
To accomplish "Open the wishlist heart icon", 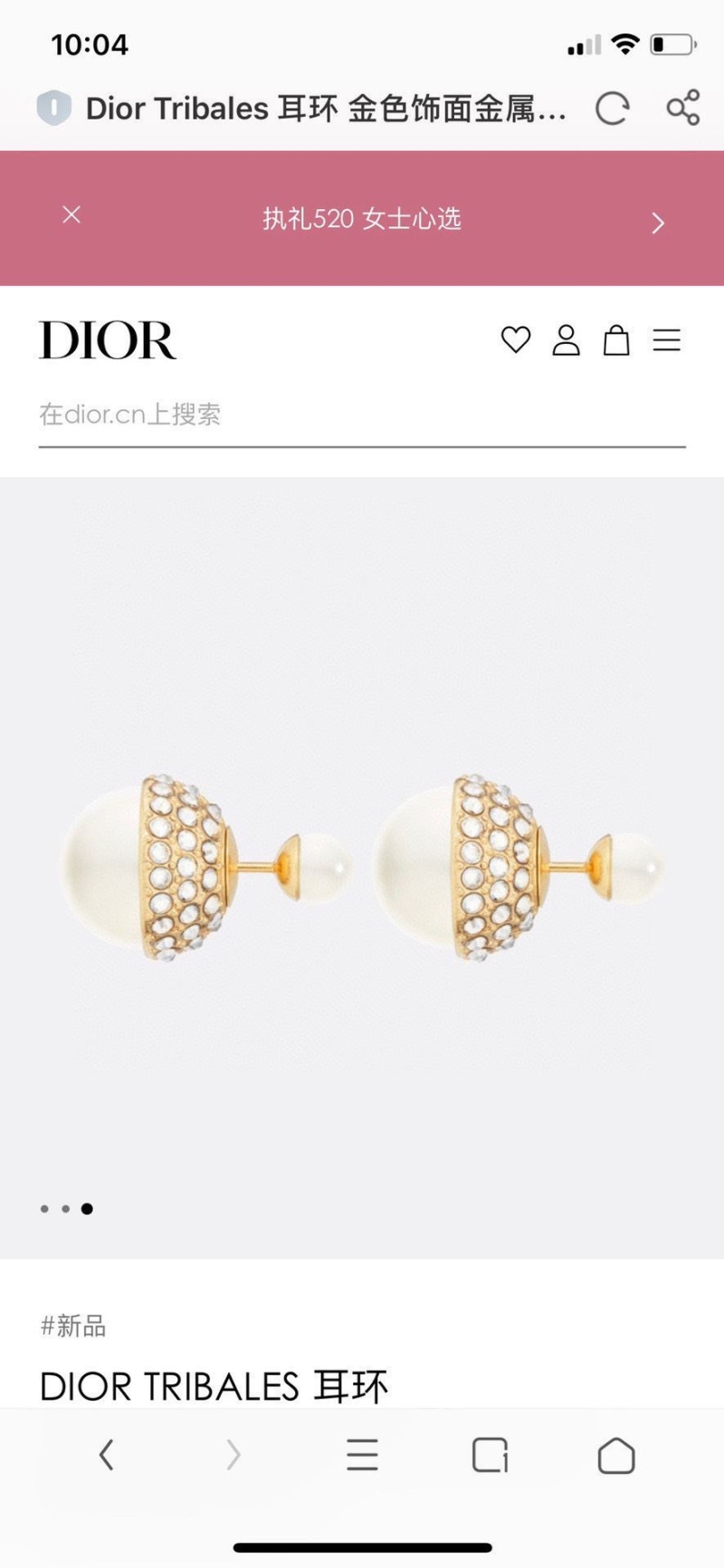I will pos(516,341).
